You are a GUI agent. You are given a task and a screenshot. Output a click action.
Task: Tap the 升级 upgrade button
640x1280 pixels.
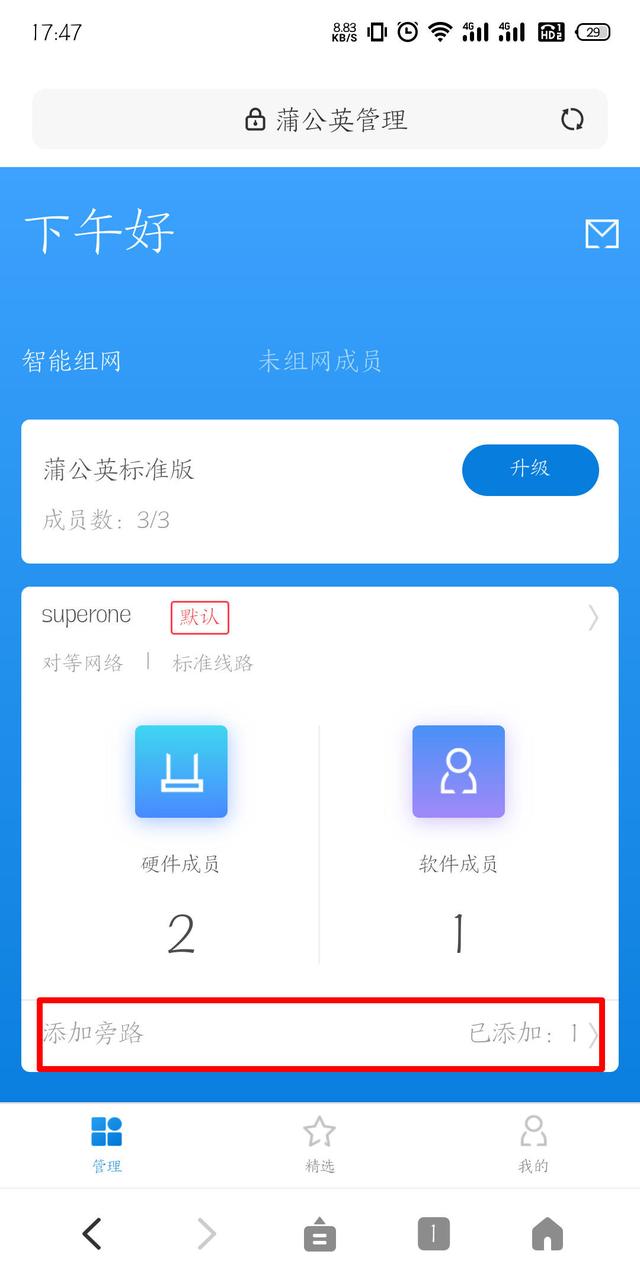click(x=530, y=469)
